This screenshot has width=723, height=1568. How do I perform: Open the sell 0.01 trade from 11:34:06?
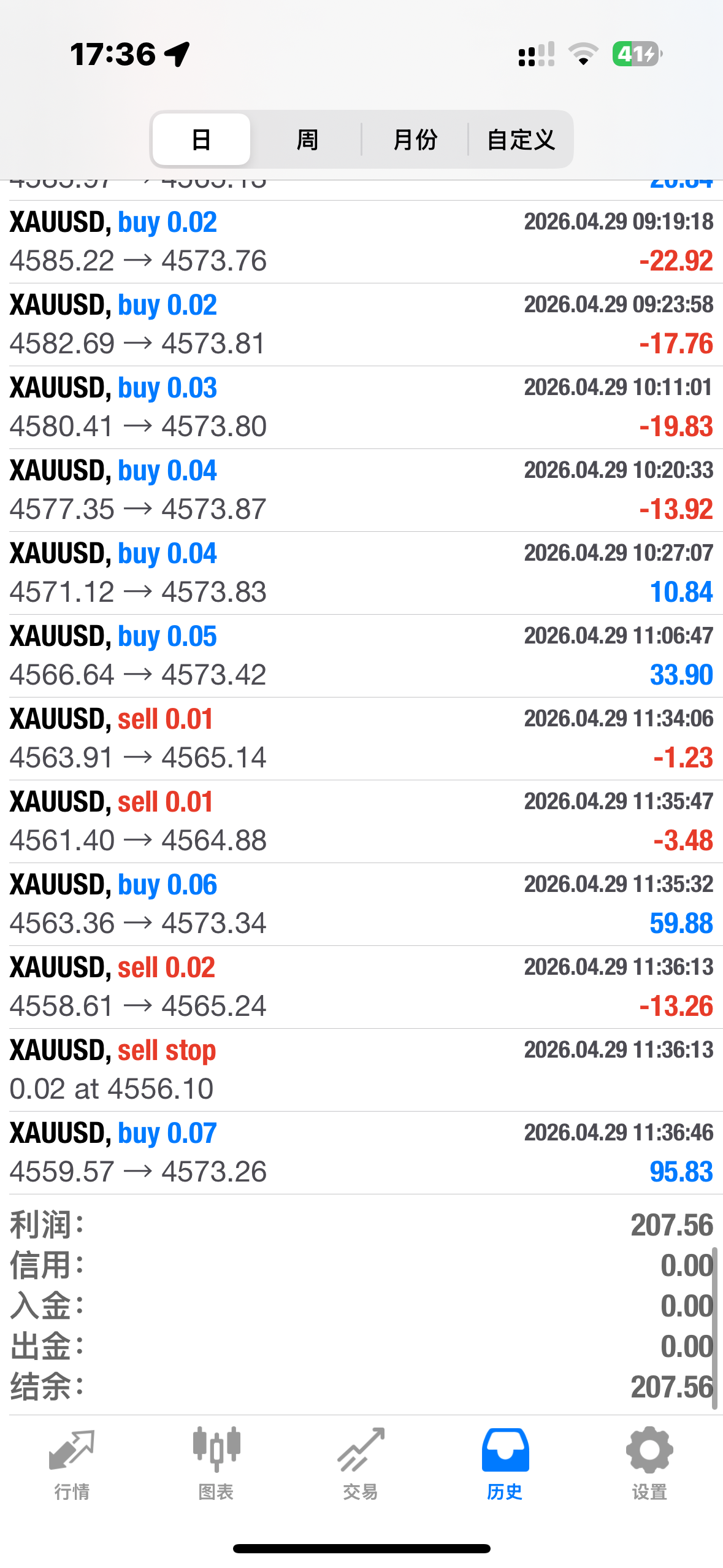point(361,739)
